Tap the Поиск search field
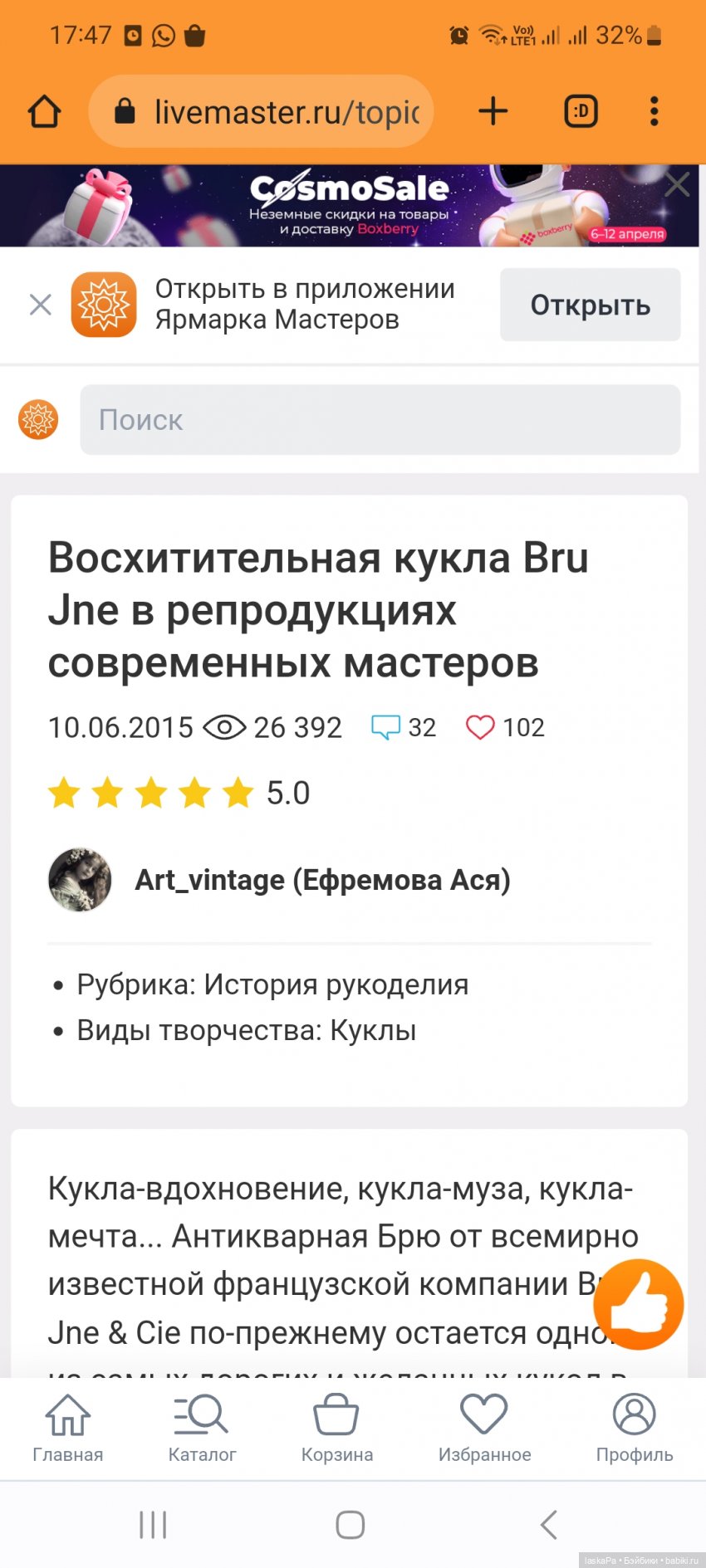 [380, 420]
